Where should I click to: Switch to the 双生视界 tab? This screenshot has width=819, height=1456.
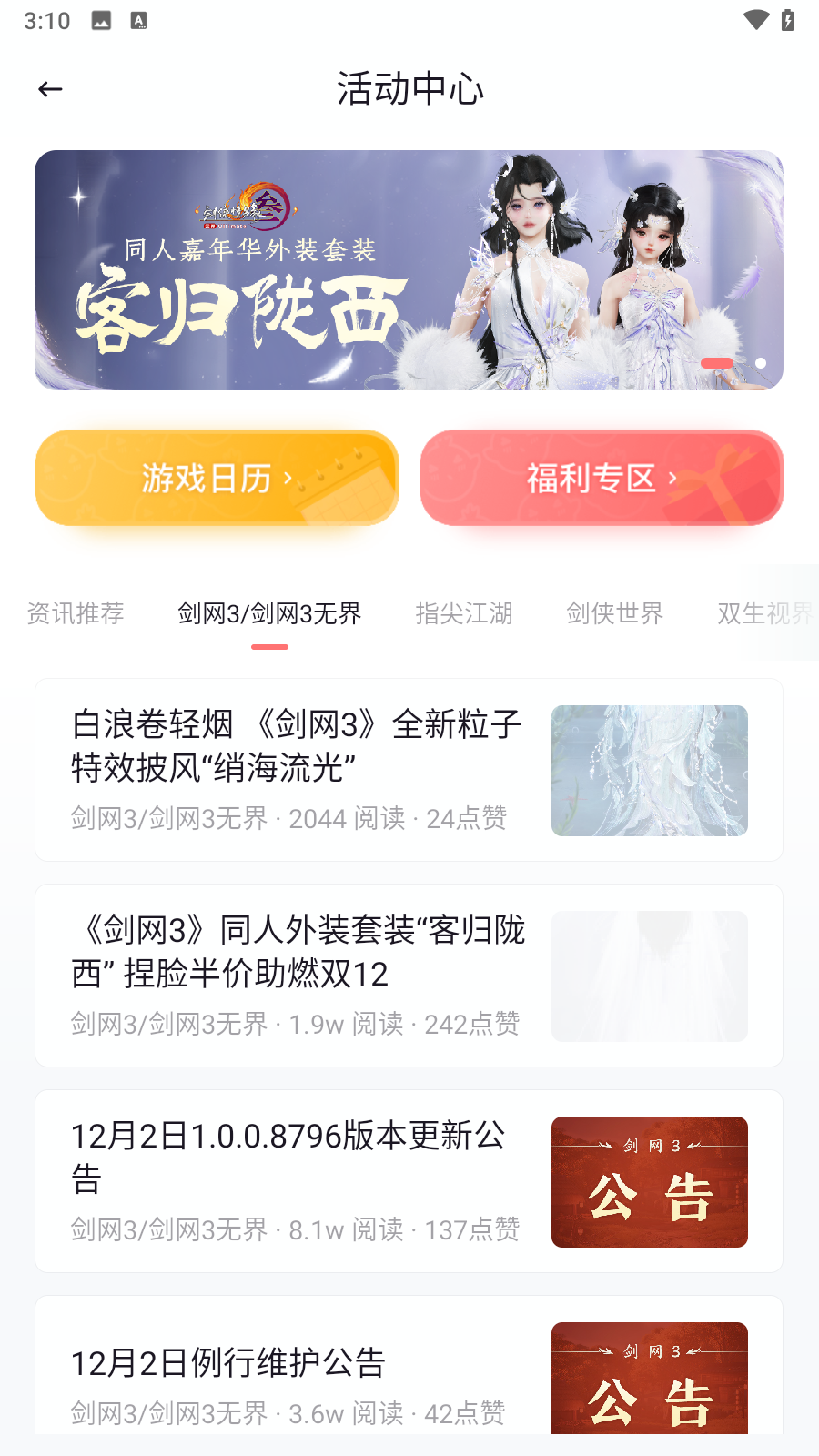(764, 613)
